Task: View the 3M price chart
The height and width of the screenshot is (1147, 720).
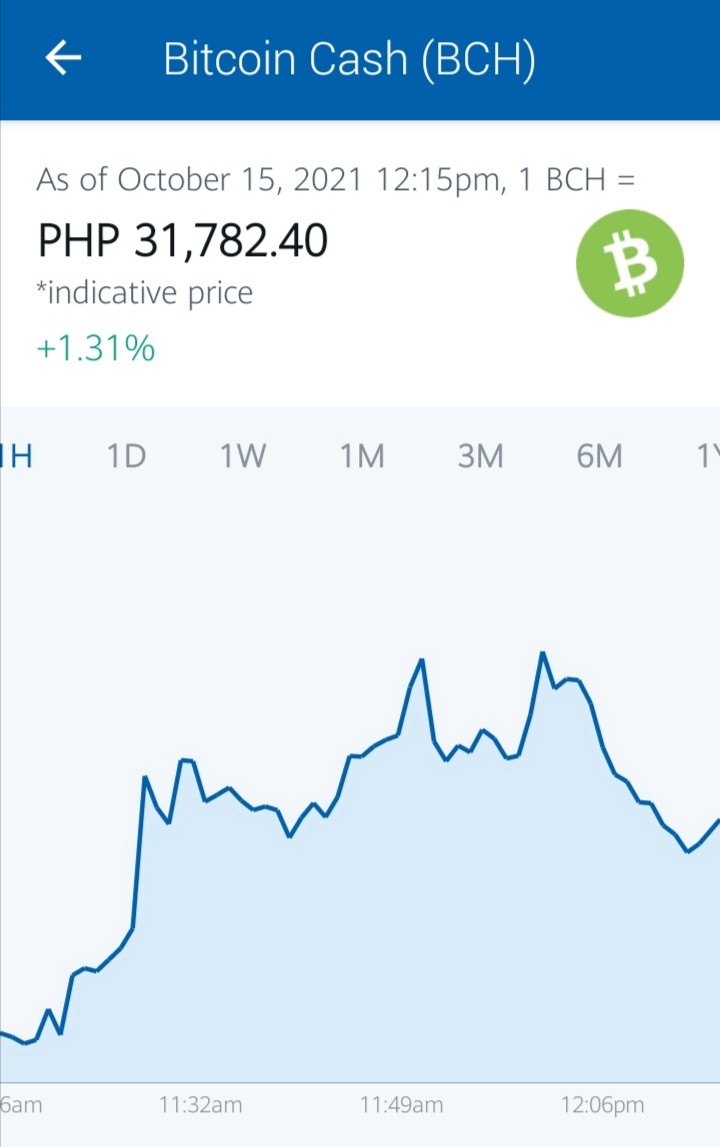Action: tap(481, 456)
